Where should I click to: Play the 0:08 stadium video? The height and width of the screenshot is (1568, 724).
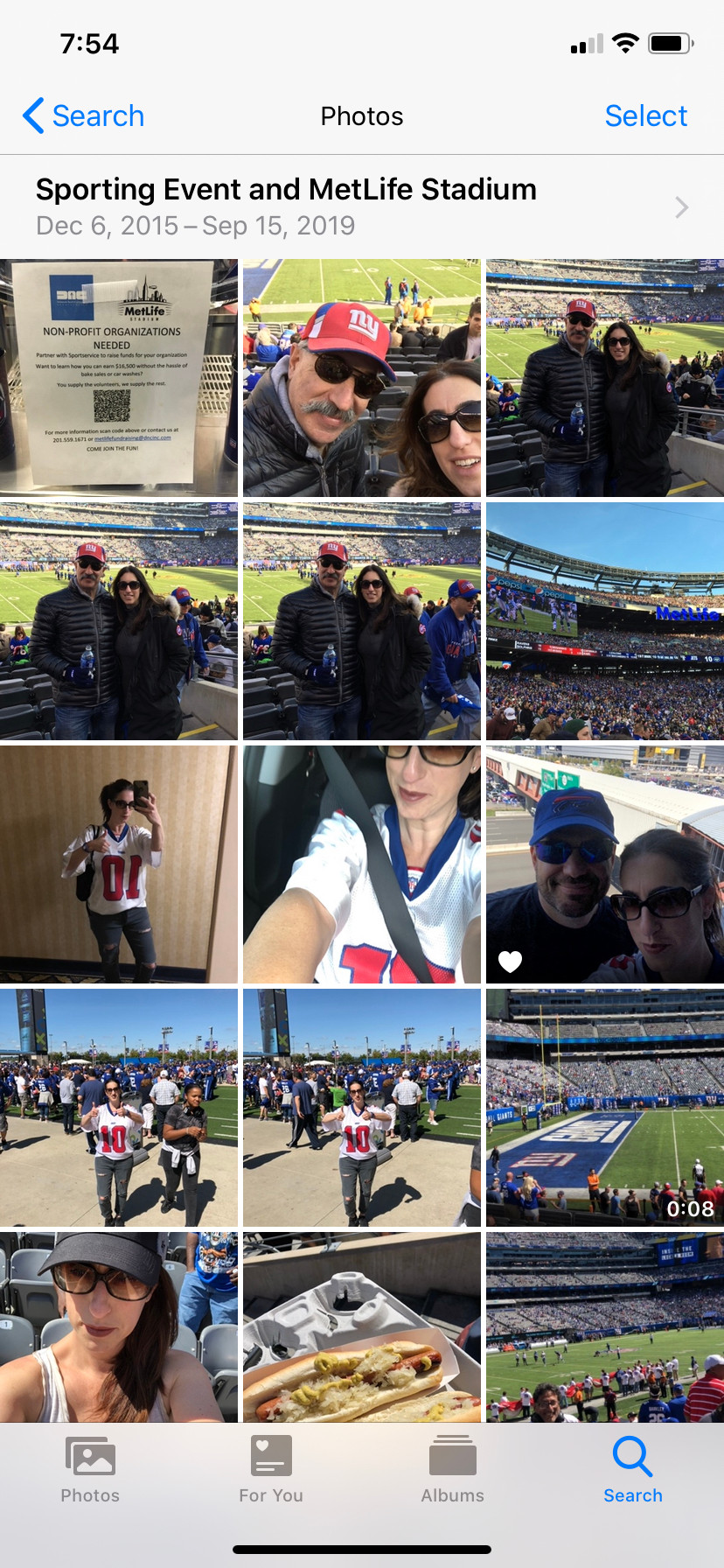605,1108
